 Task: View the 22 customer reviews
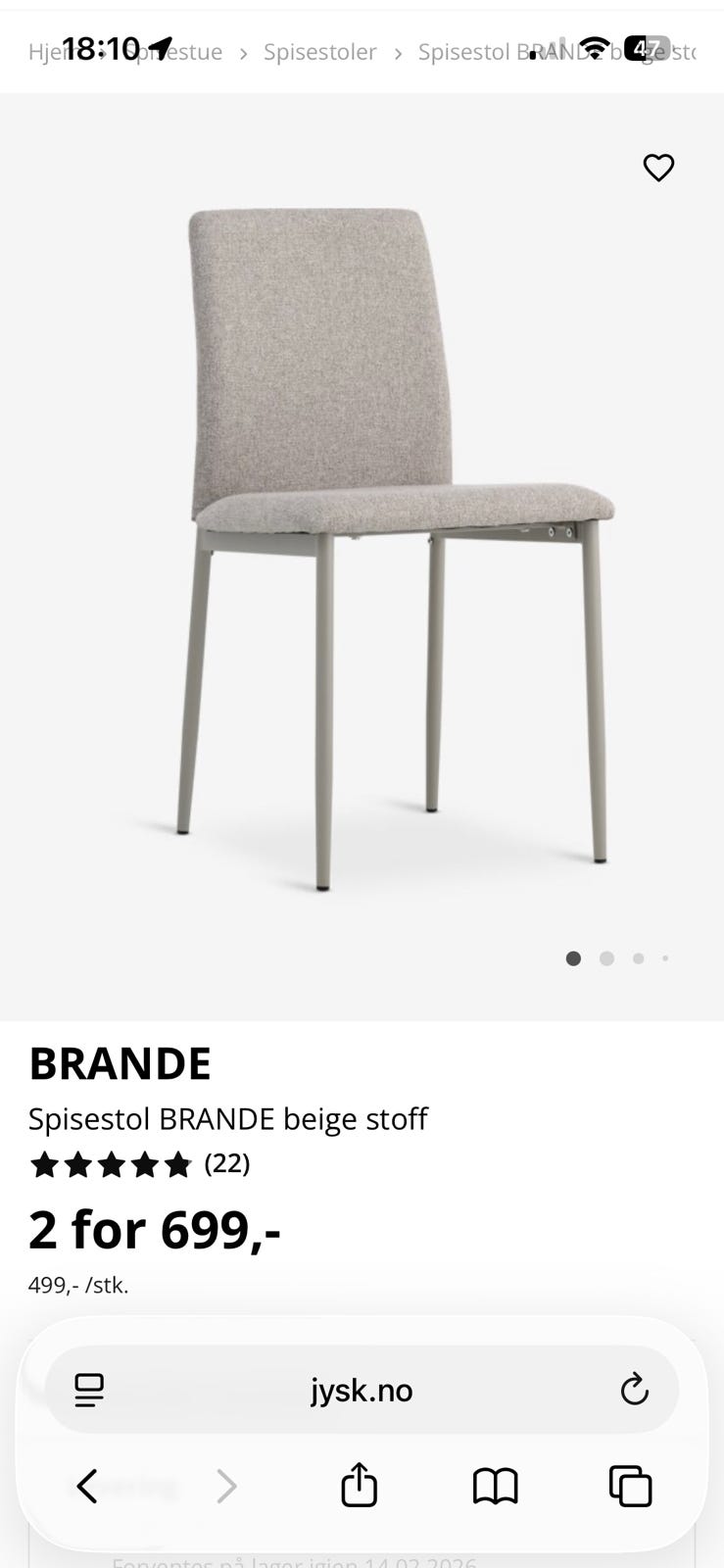(x=226, y=1164)
